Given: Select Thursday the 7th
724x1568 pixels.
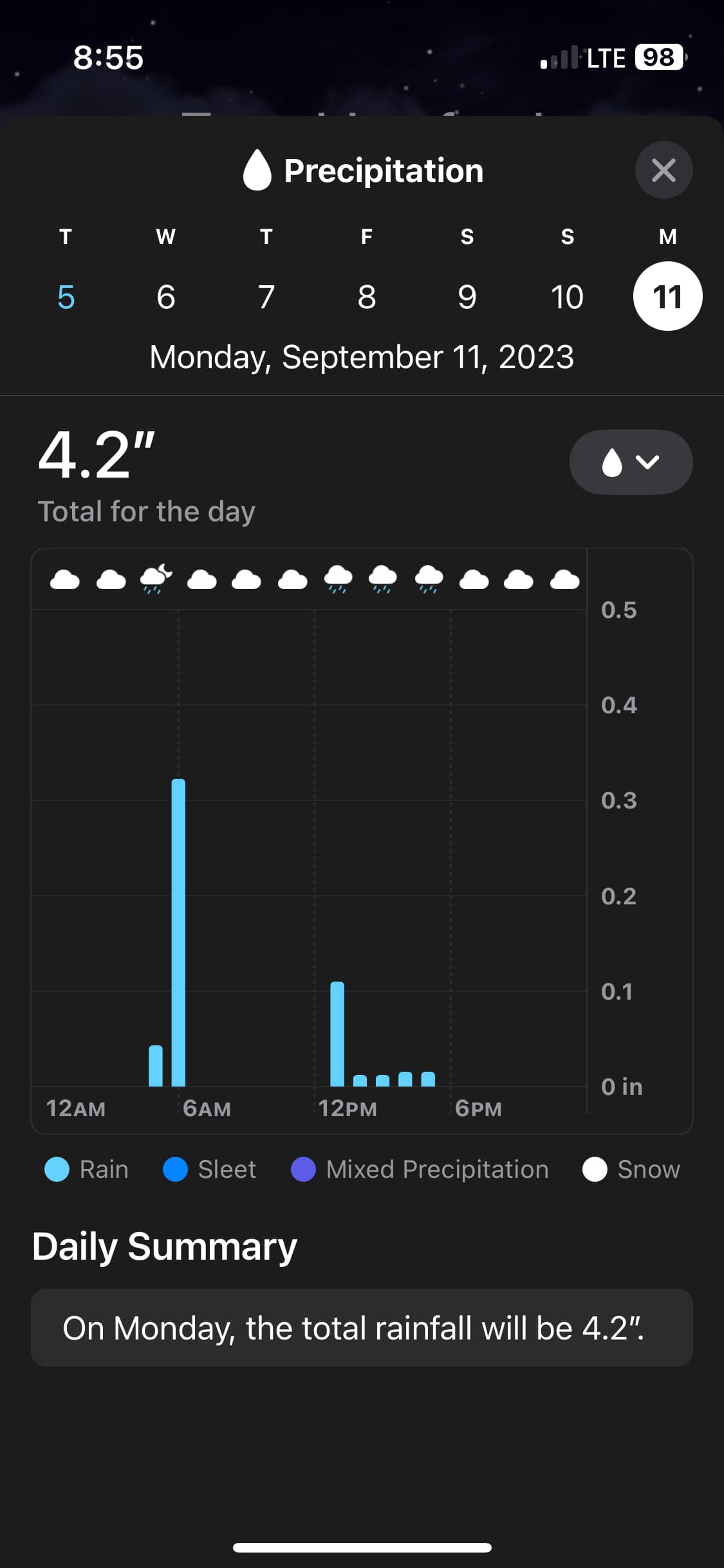Looking at the screenshot, I should [x=266, y=297].
